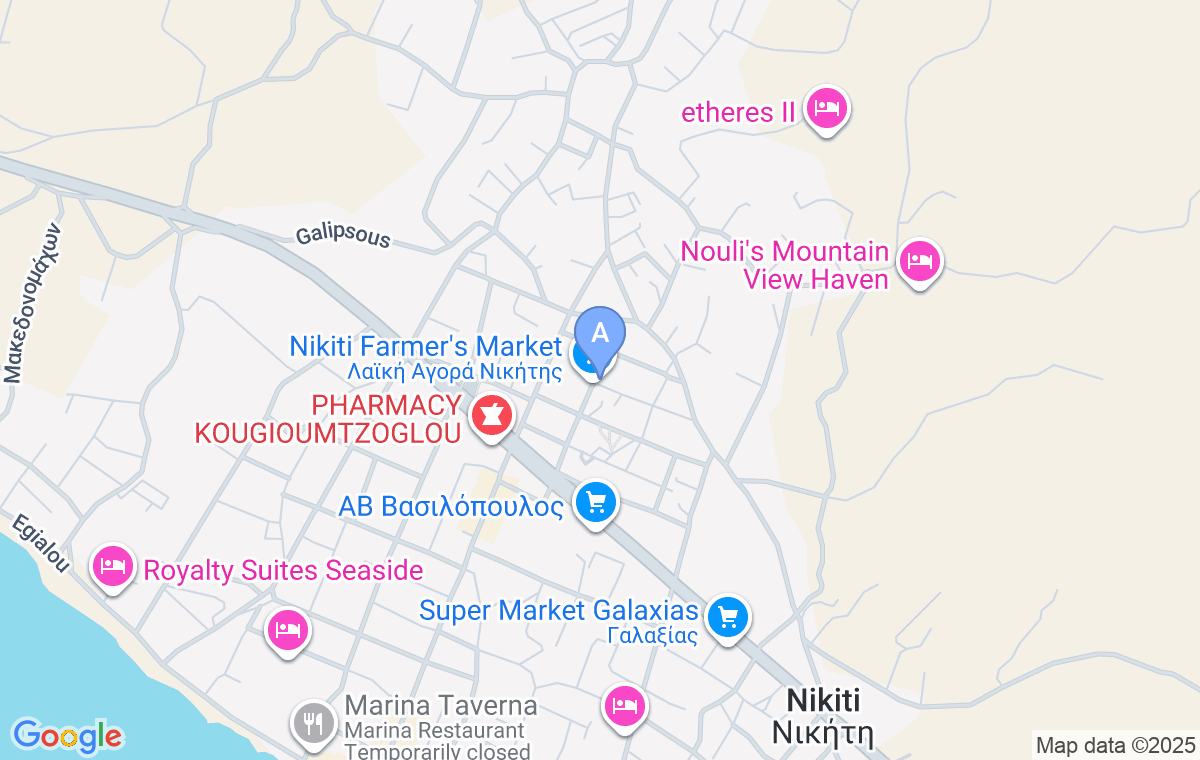Select the AB Βασιλόπουλος supermarket pin
Screen dimensions: 1200x760
point(596,502)
